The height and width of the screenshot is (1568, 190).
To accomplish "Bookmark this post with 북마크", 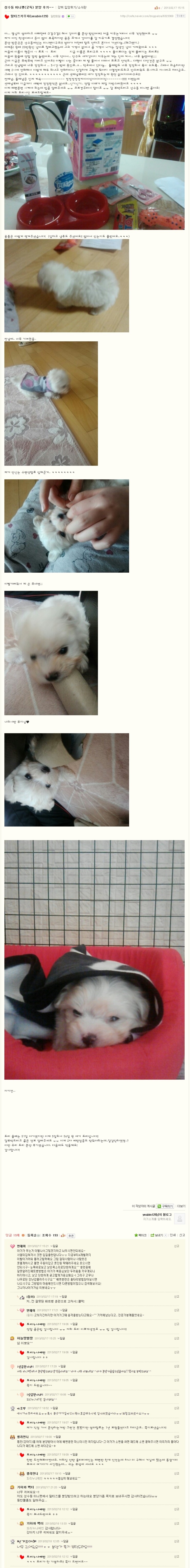I will pyautogui.click(x=141, y=1235).
